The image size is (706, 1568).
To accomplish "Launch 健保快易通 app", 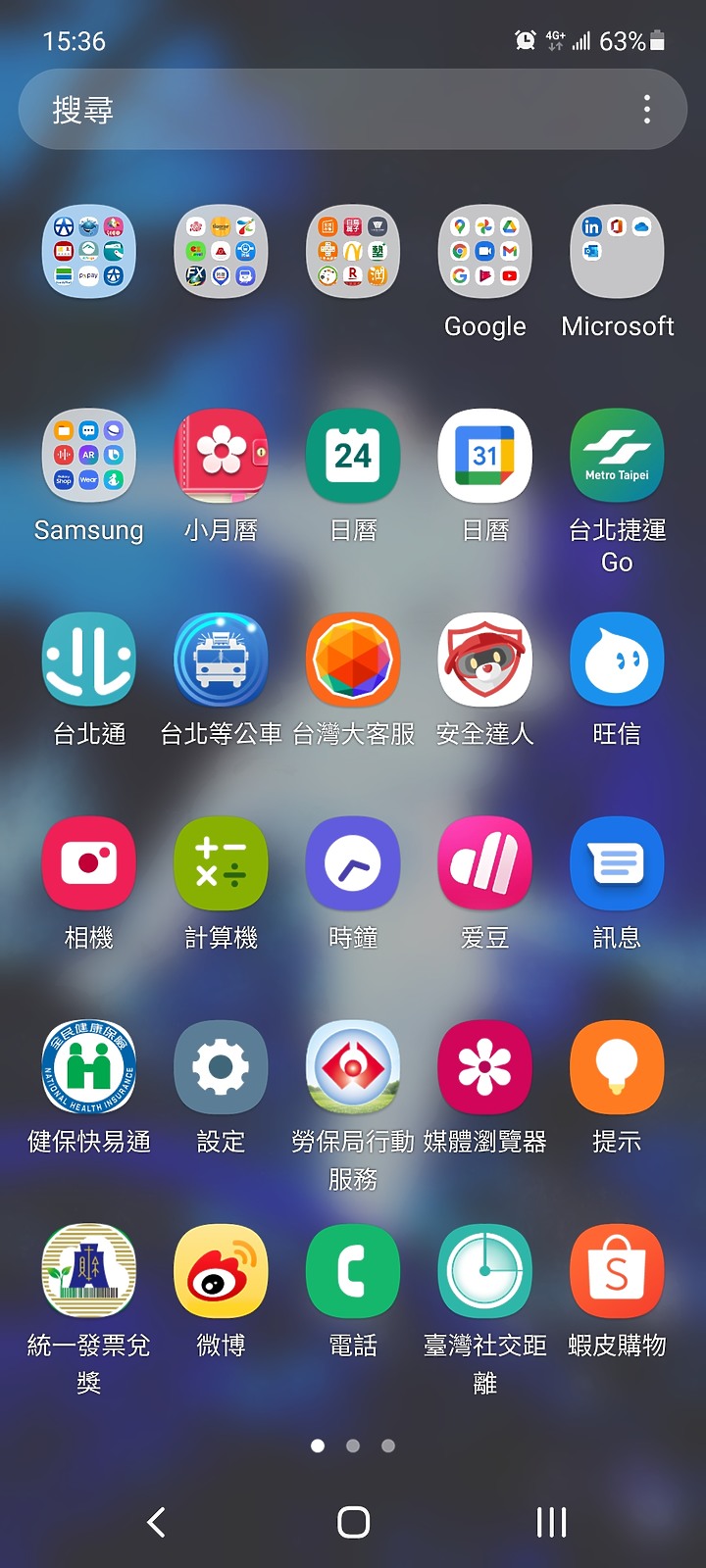I will point(88,1067).
